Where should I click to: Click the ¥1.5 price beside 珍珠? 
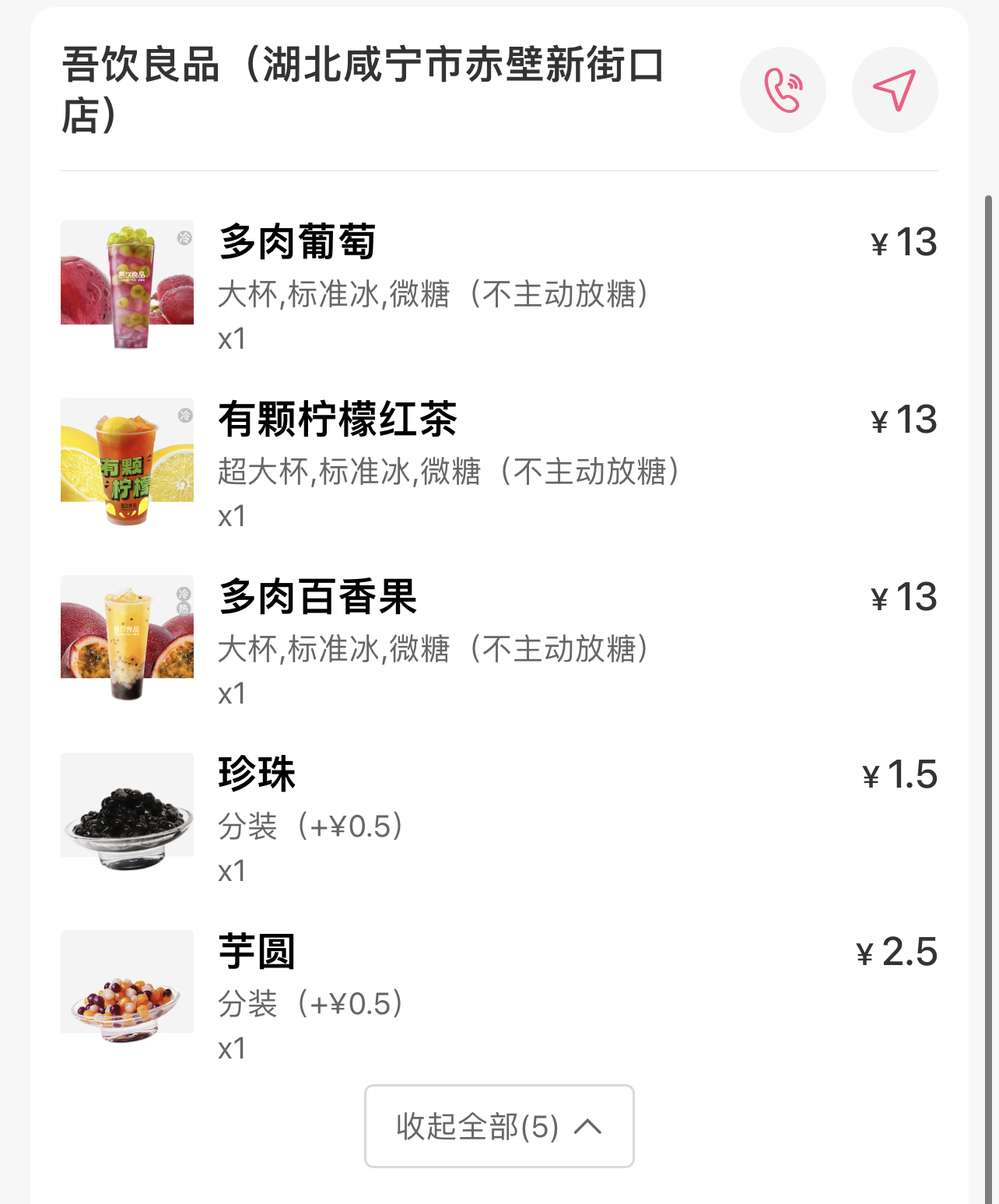899,775
